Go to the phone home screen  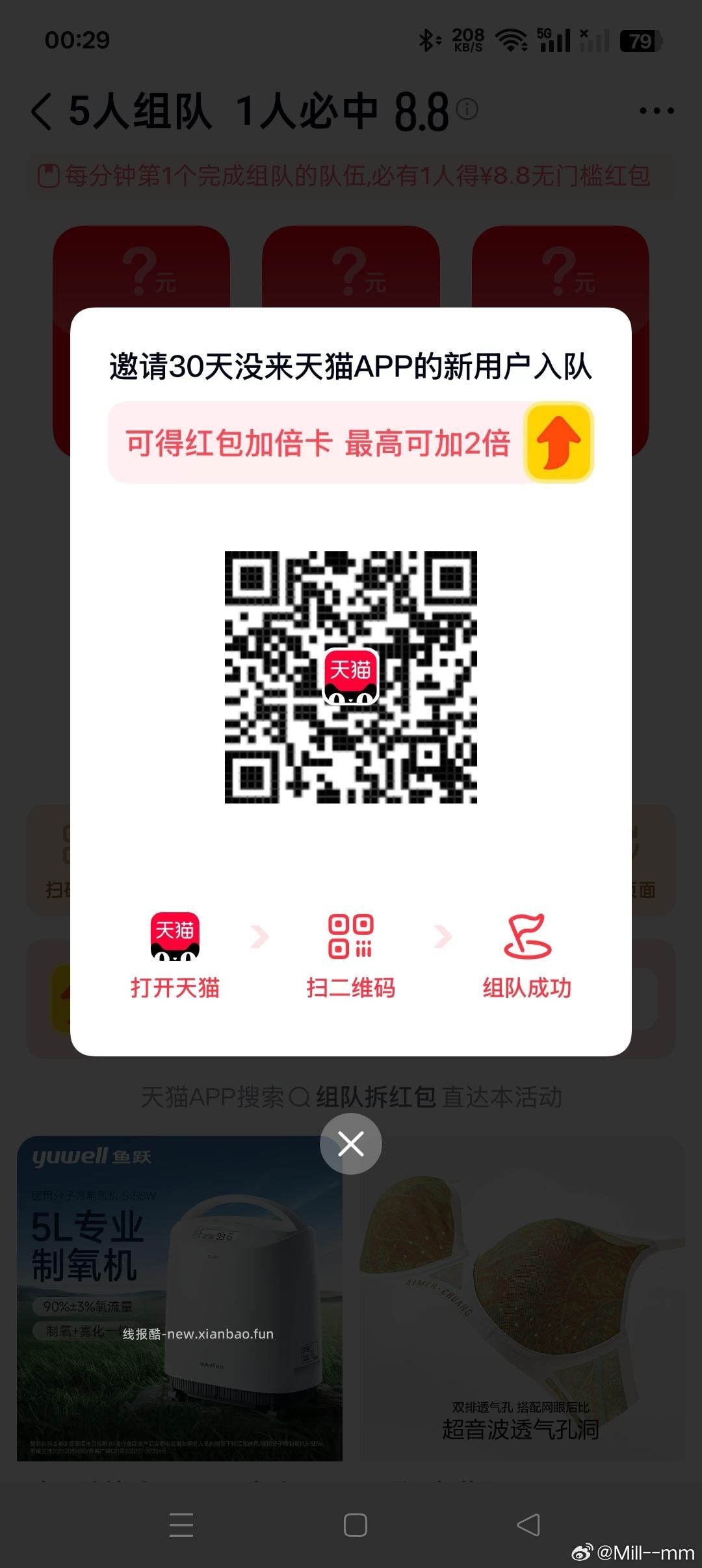[x=355, y=1524]
